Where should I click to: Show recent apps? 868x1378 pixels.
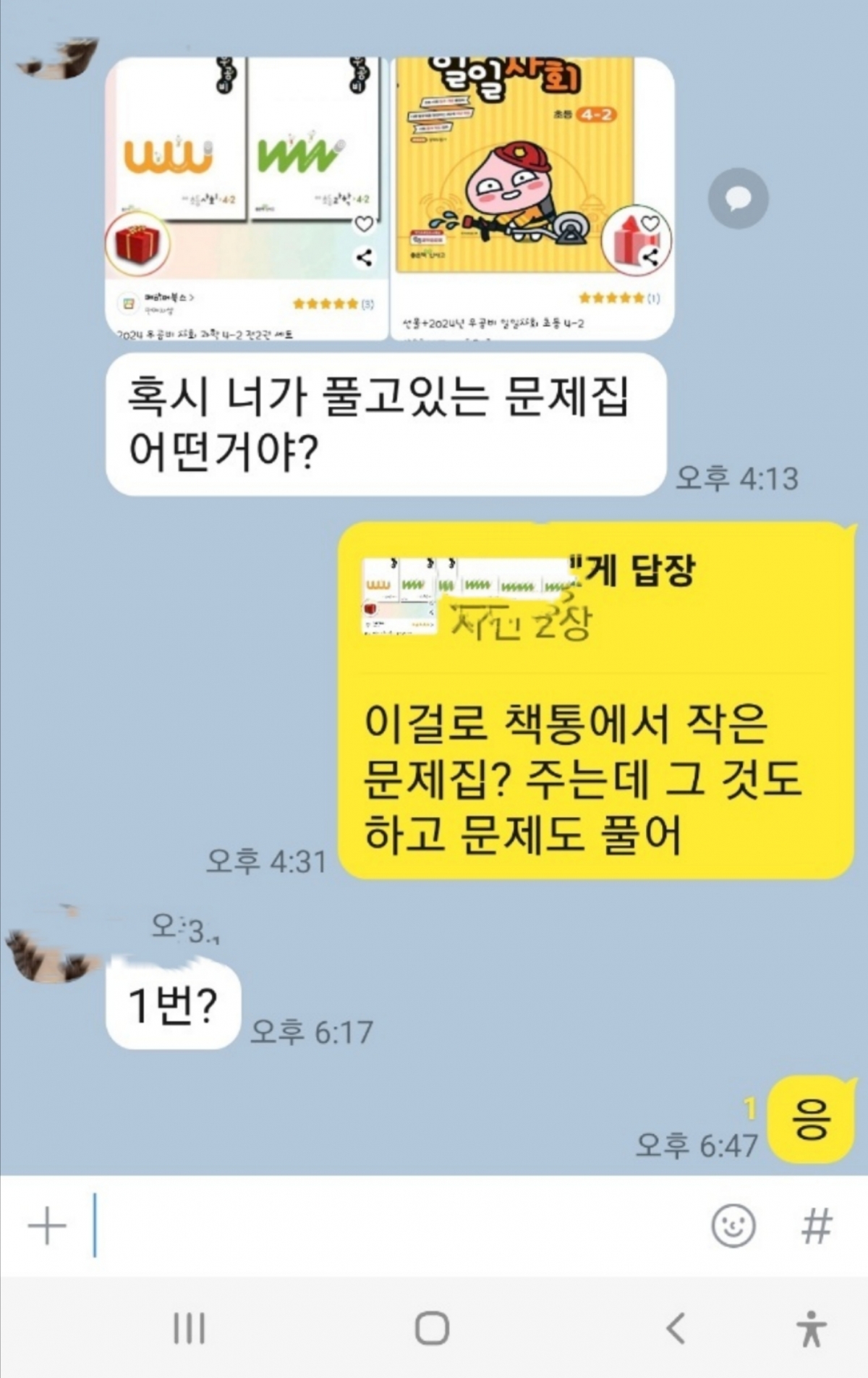190,1328
